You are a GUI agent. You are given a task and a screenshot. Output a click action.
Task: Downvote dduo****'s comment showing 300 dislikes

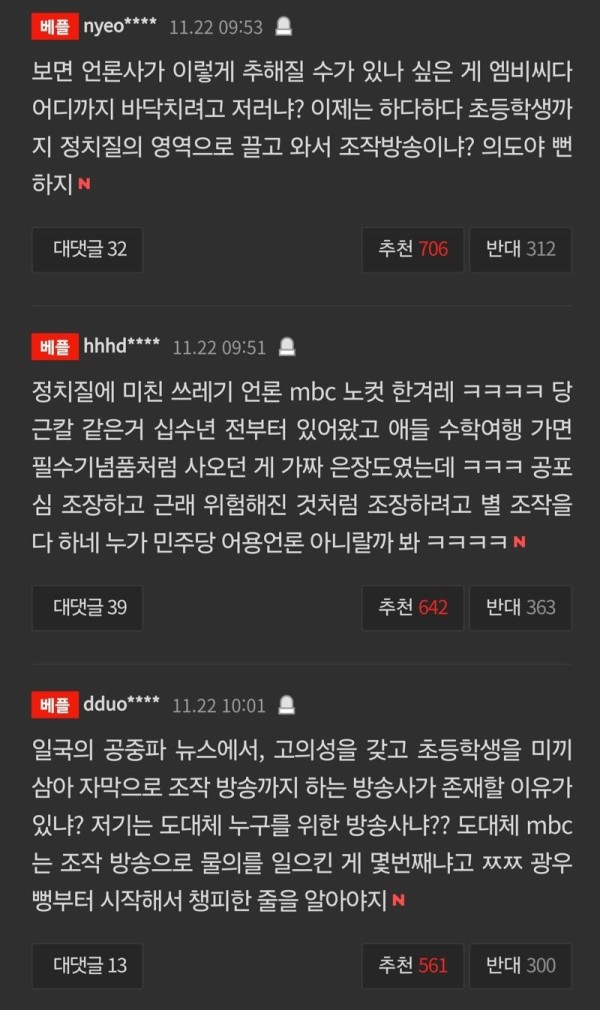520,965
